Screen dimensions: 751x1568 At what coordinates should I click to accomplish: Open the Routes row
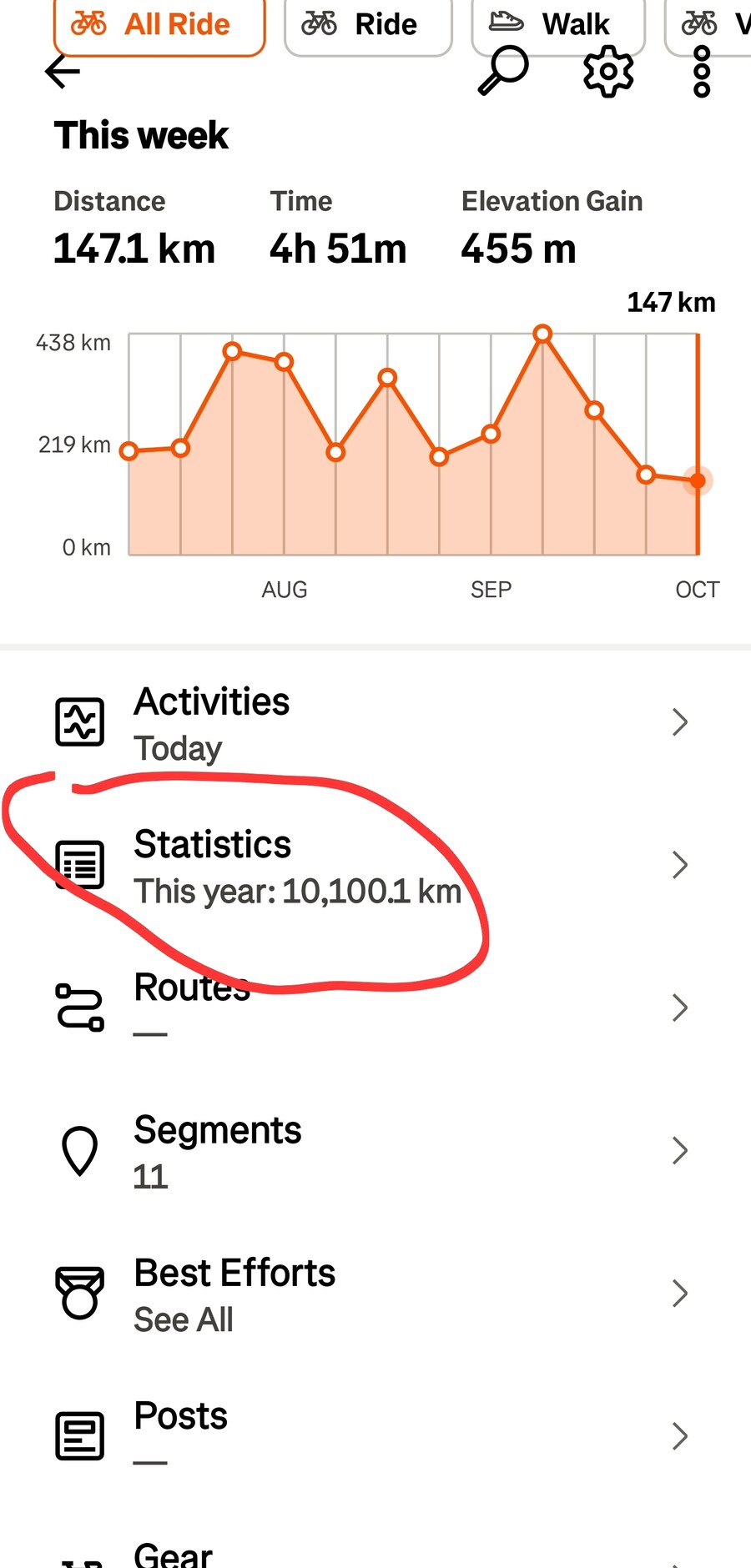coord(375,1008)
